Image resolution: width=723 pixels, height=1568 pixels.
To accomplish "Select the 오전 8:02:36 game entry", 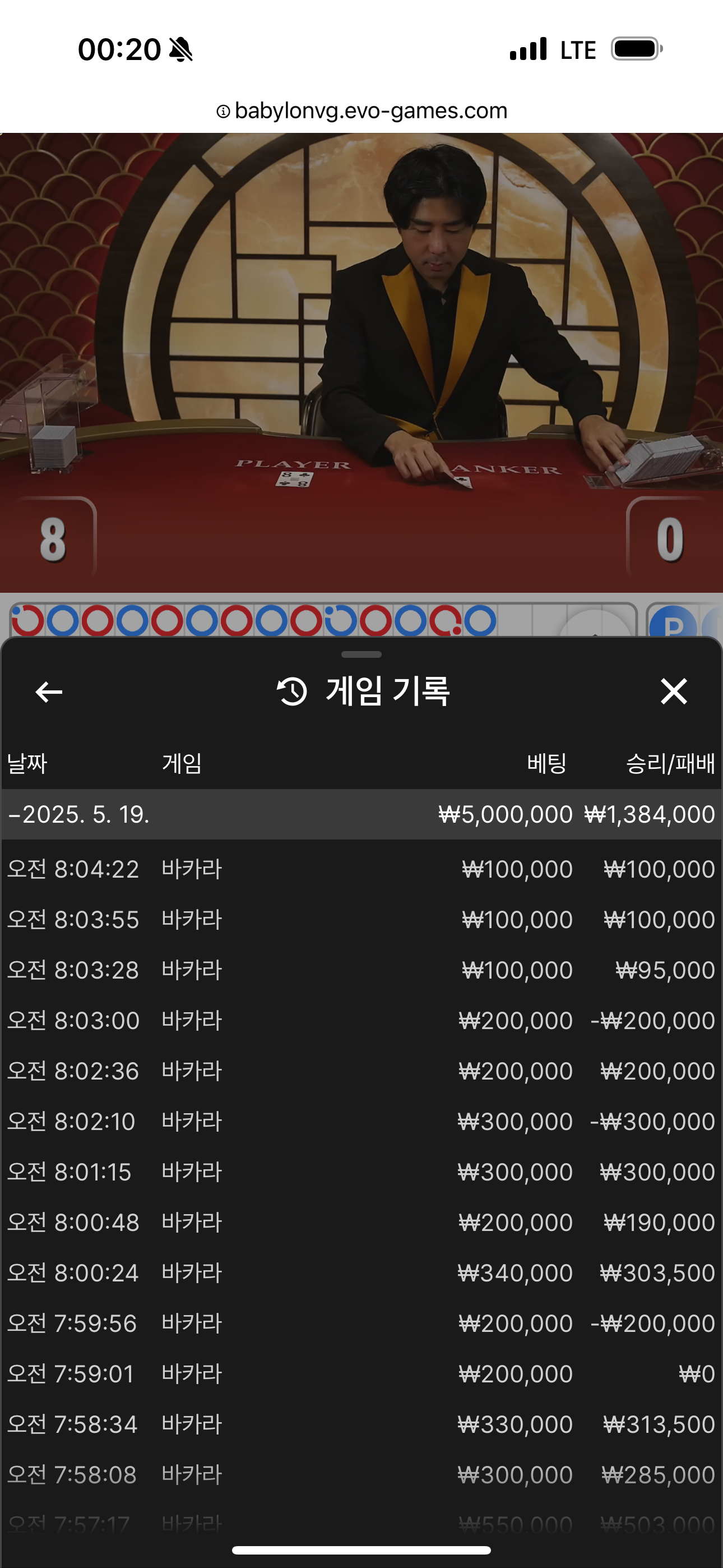I will [361, 1071].
